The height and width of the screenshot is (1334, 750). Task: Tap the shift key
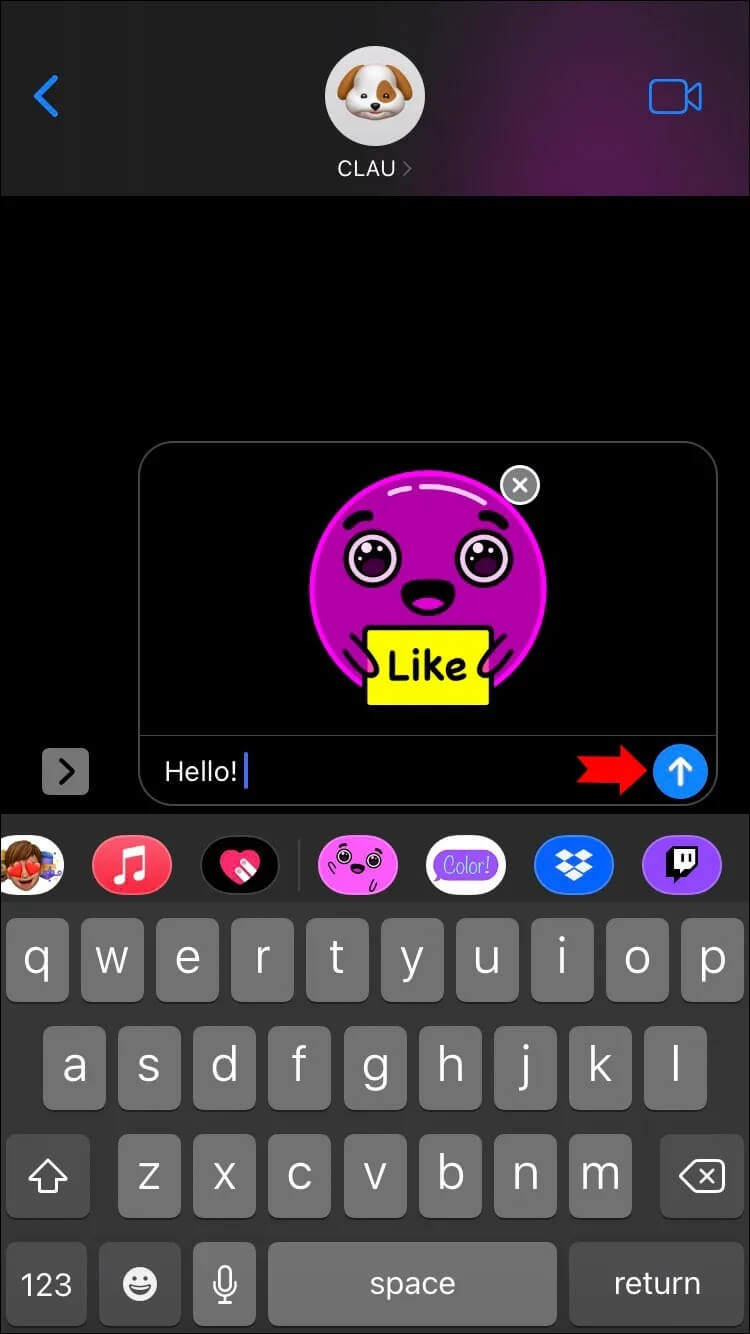(47, 1177)
